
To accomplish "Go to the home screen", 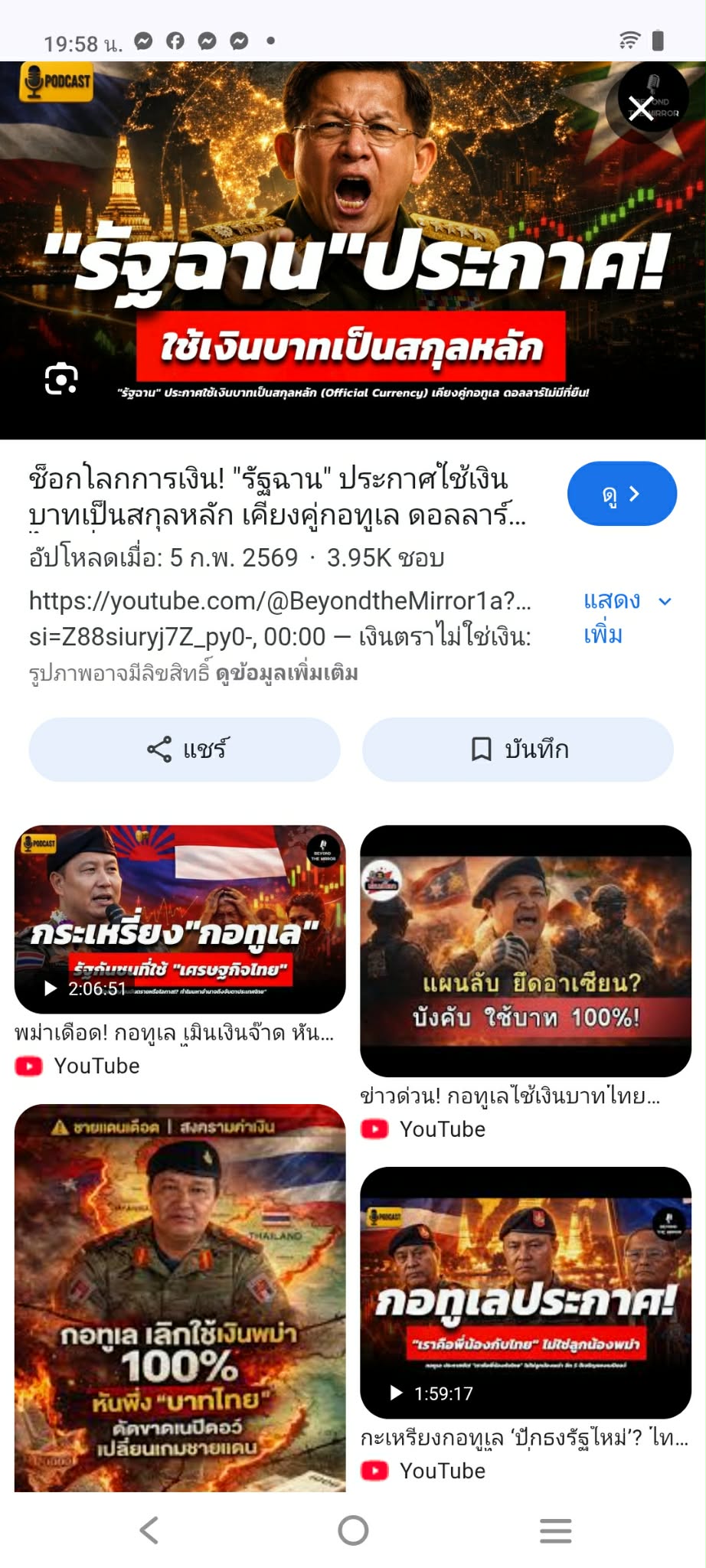I will pyautogui.click(x=353, y=1530).
